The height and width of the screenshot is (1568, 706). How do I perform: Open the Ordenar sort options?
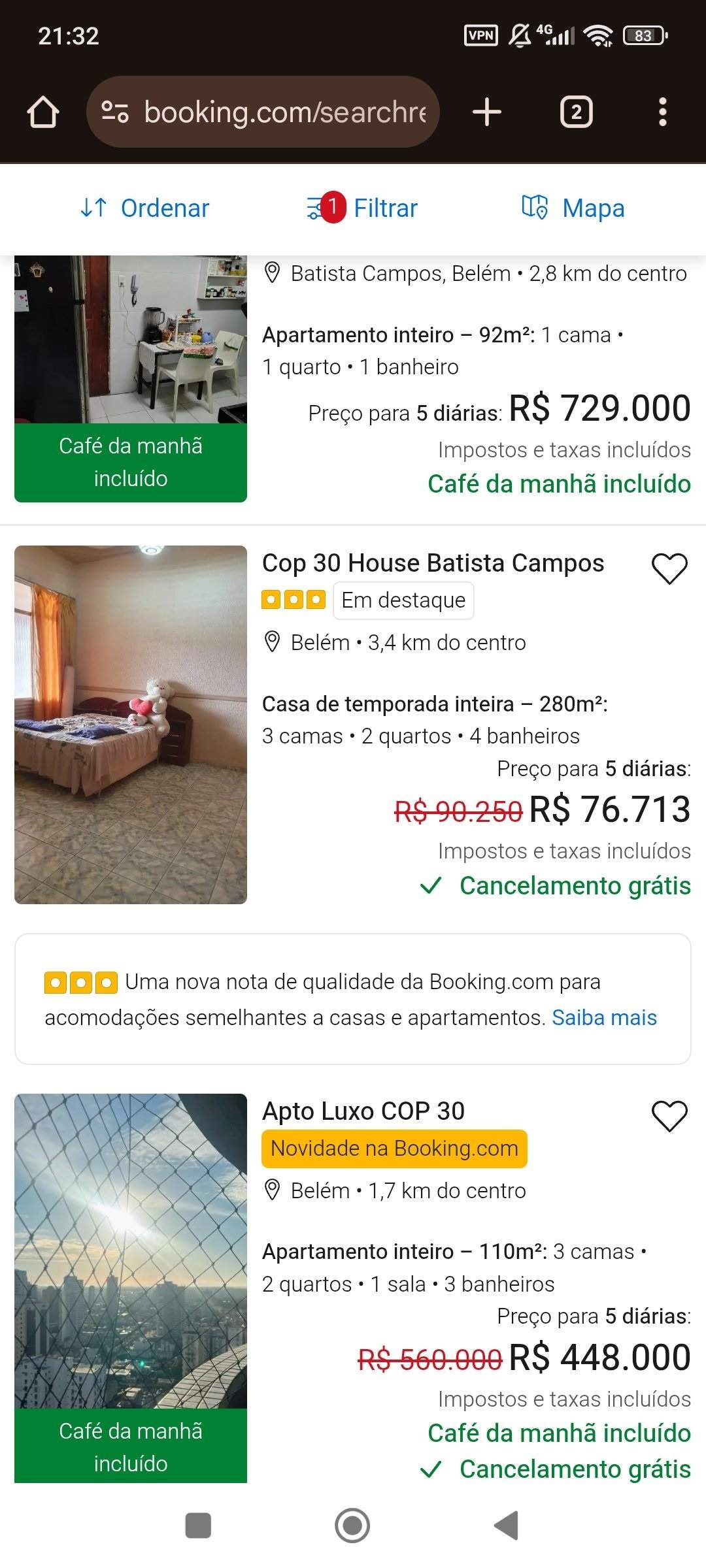[144, 208]
